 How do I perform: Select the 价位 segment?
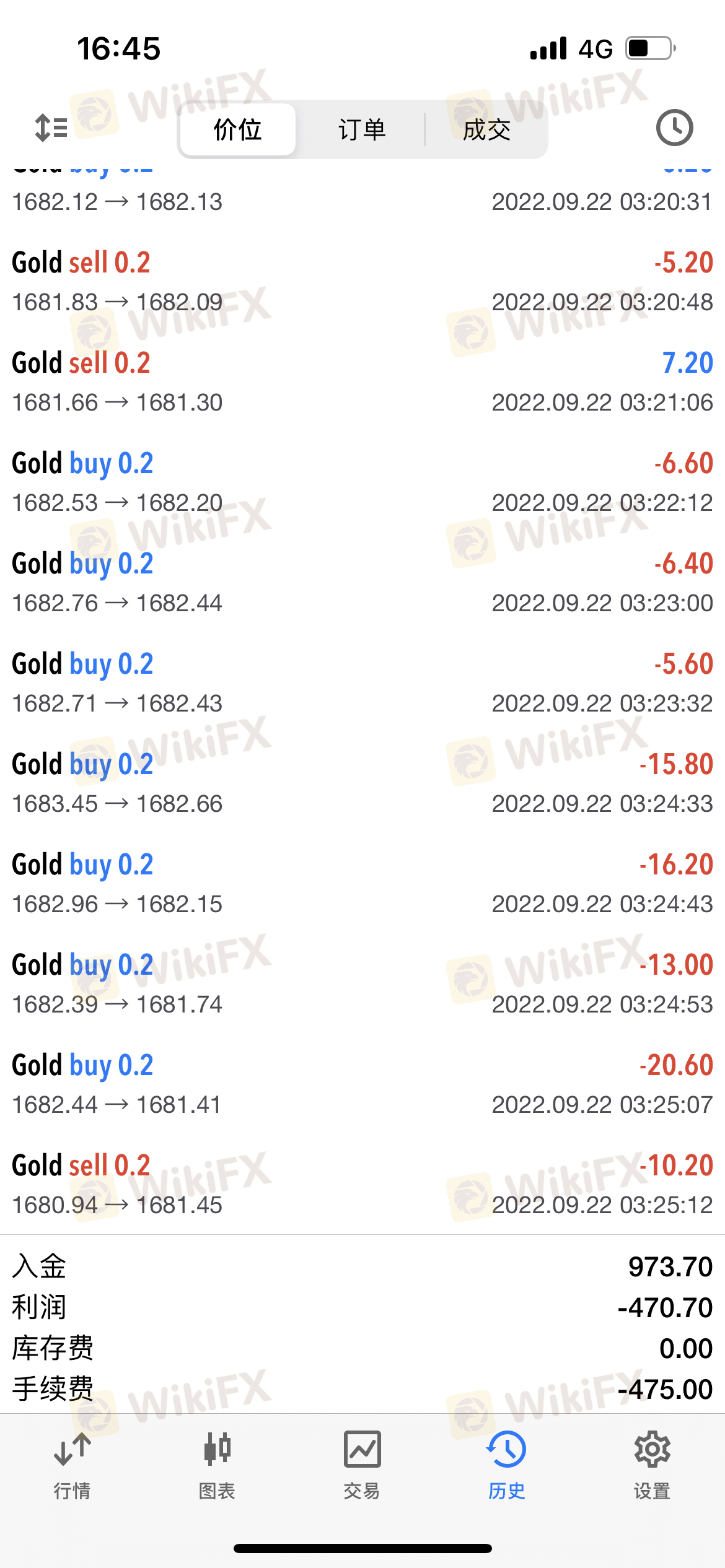tap(237, 129)
